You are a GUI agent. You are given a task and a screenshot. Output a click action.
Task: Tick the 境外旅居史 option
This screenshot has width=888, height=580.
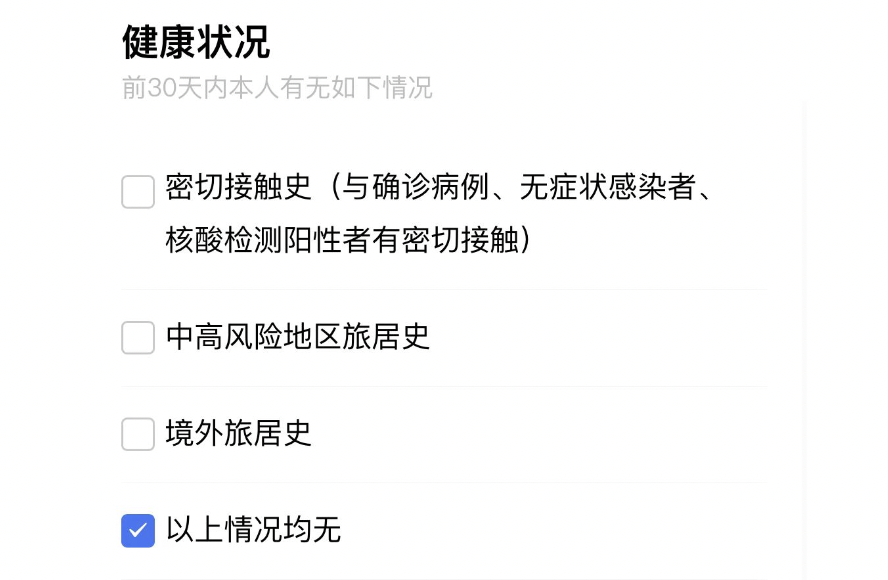(x=138, y=434)
